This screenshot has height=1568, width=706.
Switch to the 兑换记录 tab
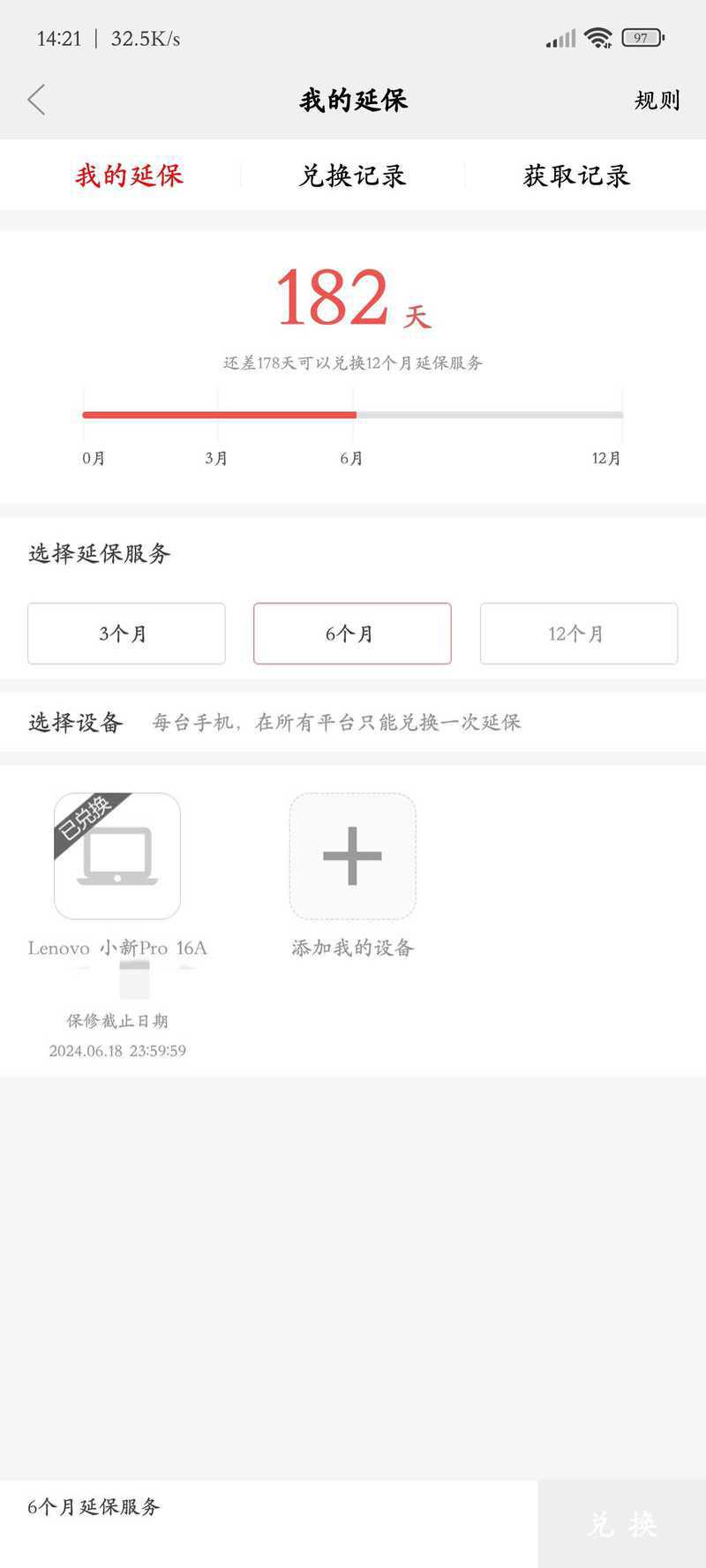coord(352,176)
